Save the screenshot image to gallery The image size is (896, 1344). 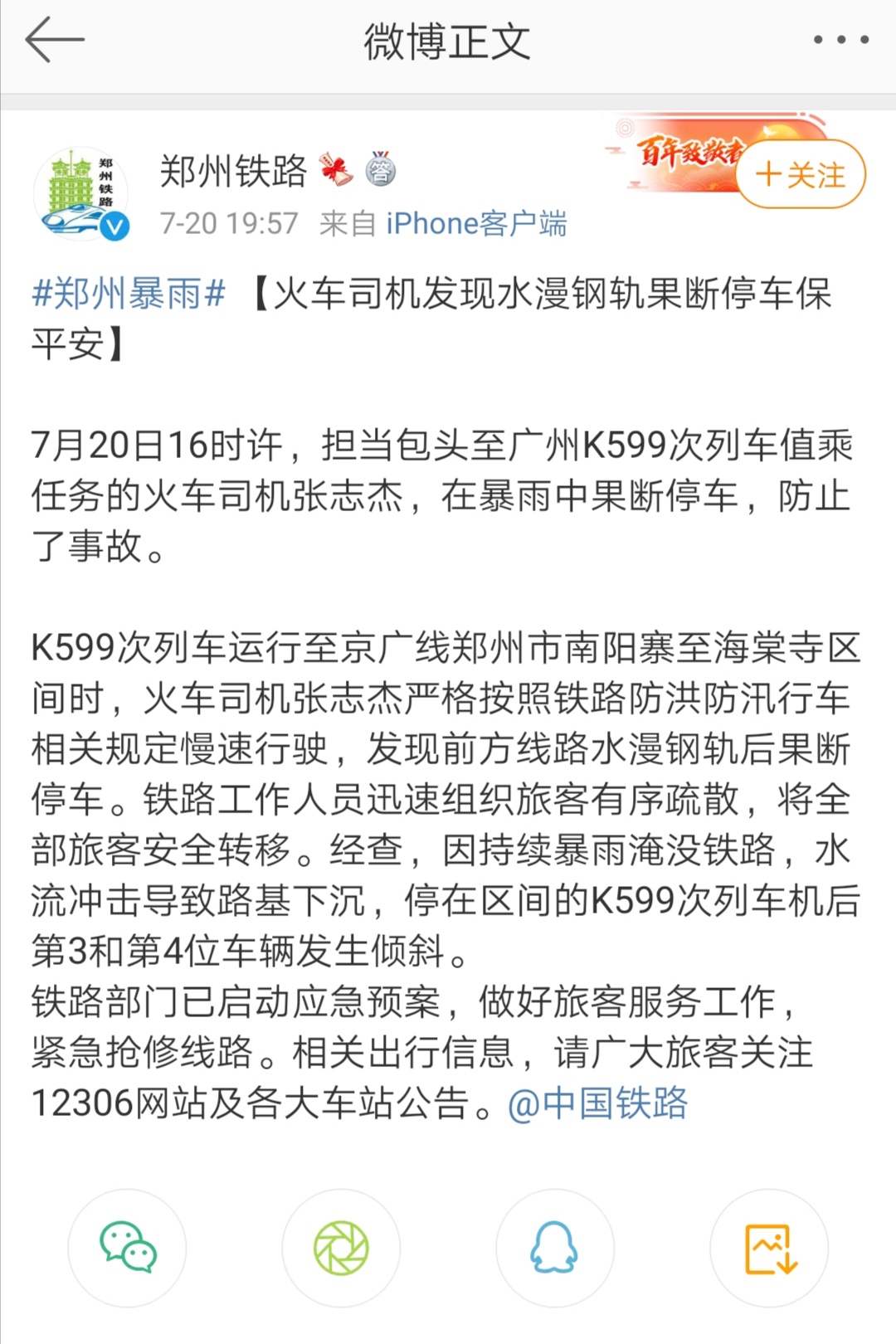click(x=769, y=1248)
